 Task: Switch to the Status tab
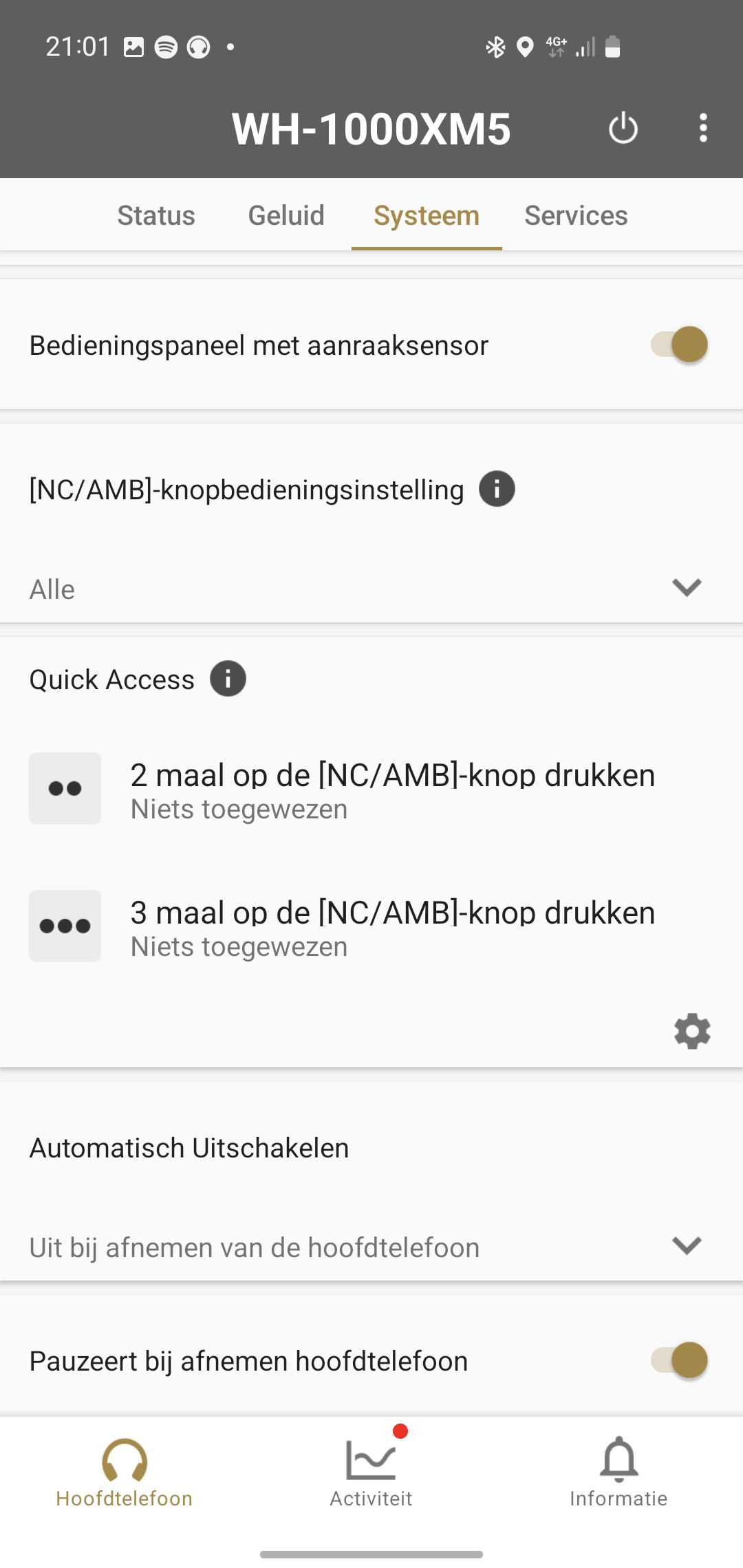[x=156, y=215]
